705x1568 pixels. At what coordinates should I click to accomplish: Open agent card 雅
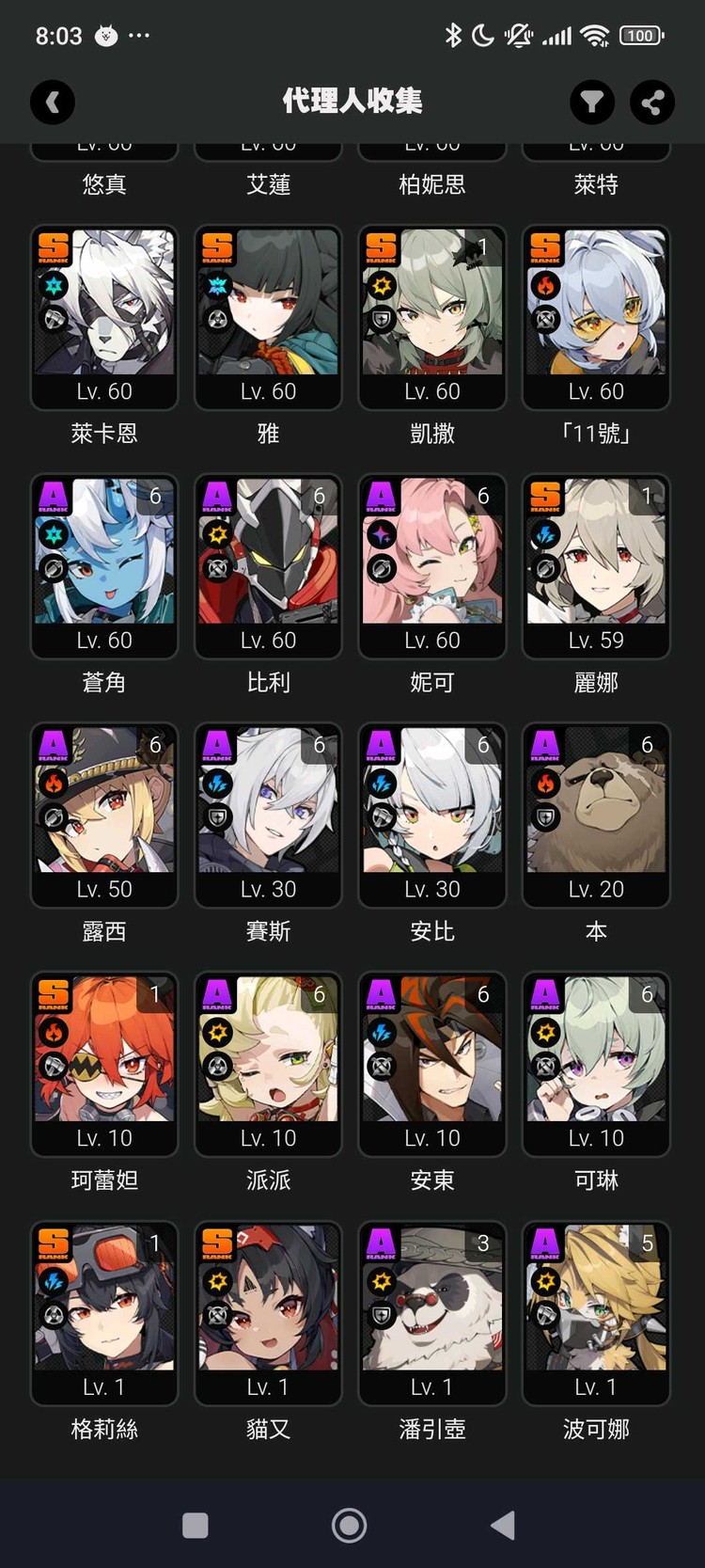[268, 317]
